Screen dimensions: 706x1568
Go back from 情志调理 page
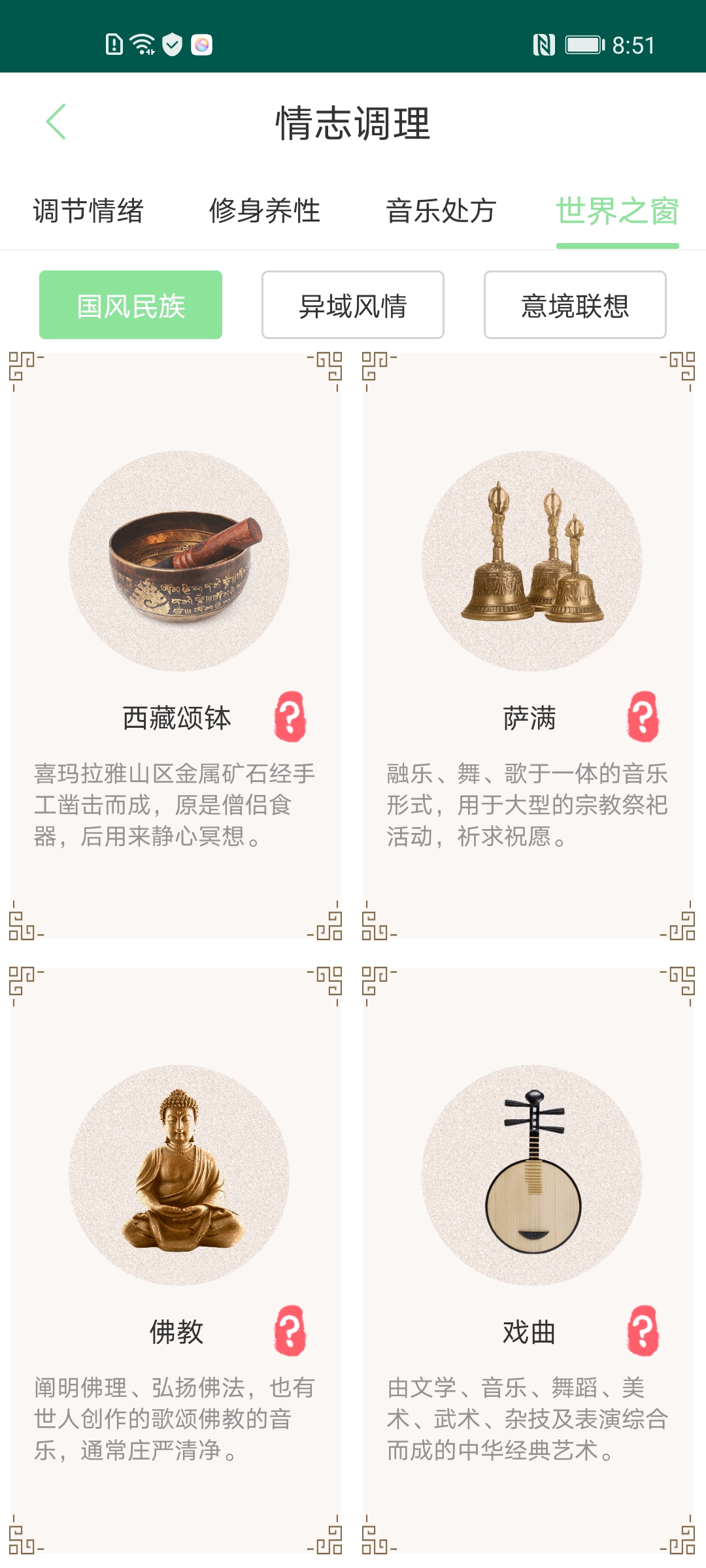click(x=56, y=122)
